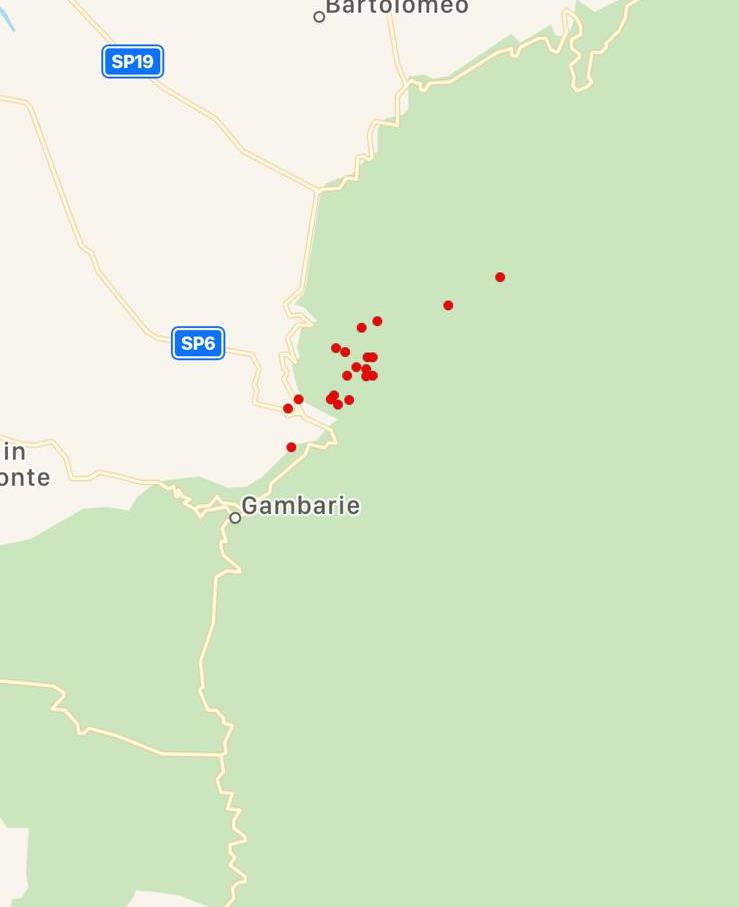
Task: Select the easternmost isolated red dot marker
Action: pos(500,277)
